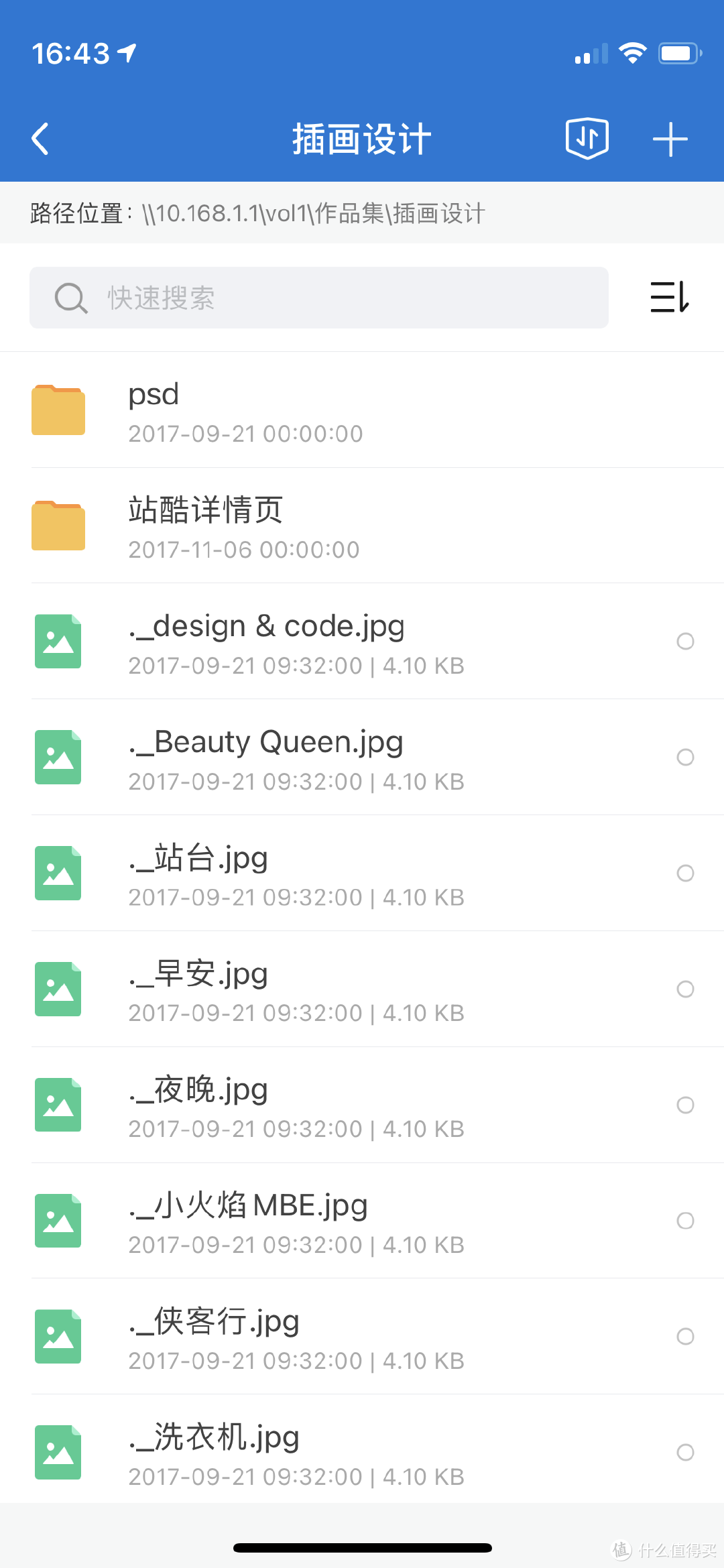
Task: Select the 插画设计 title in the header
Action: [x=361, y=137]
